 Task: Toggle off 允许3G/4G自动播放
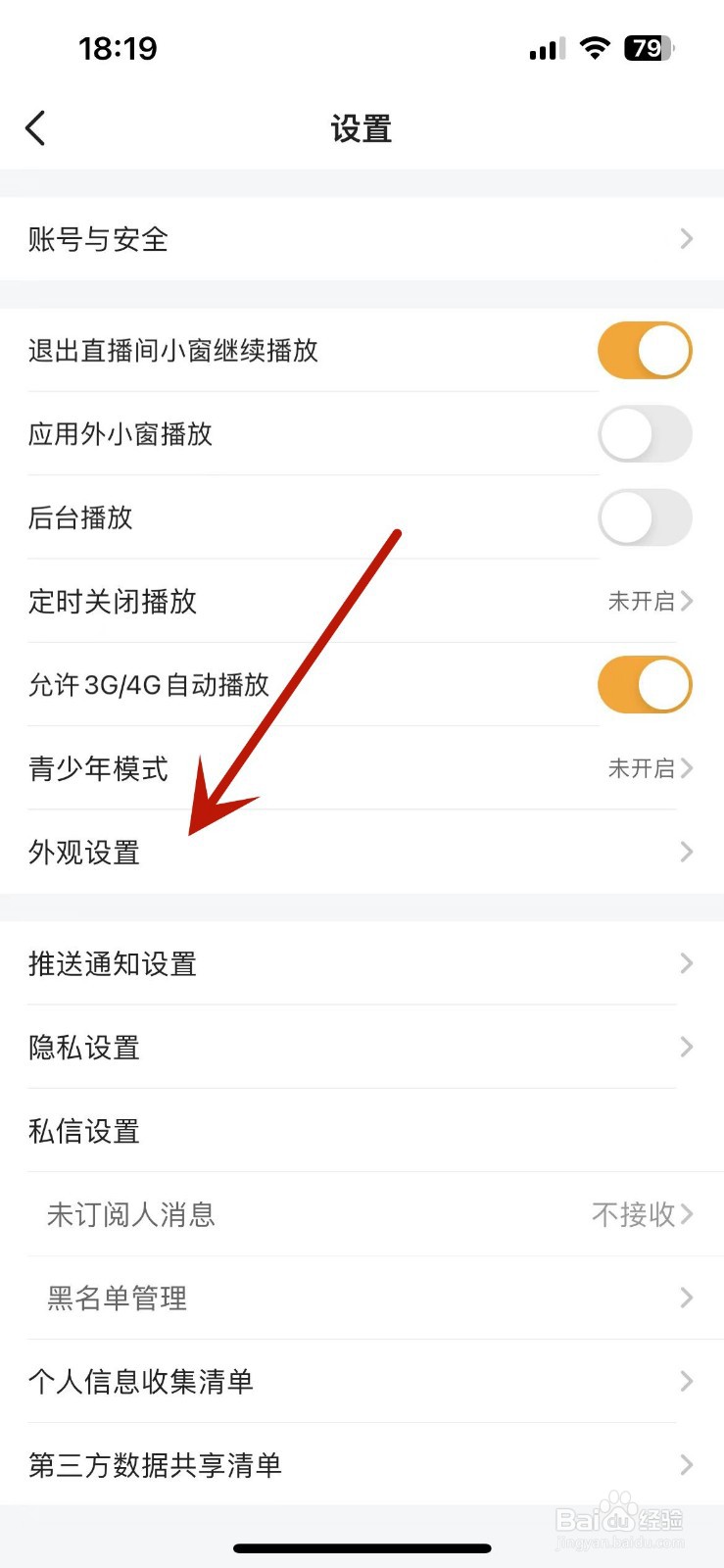click(x=644, y=685)
